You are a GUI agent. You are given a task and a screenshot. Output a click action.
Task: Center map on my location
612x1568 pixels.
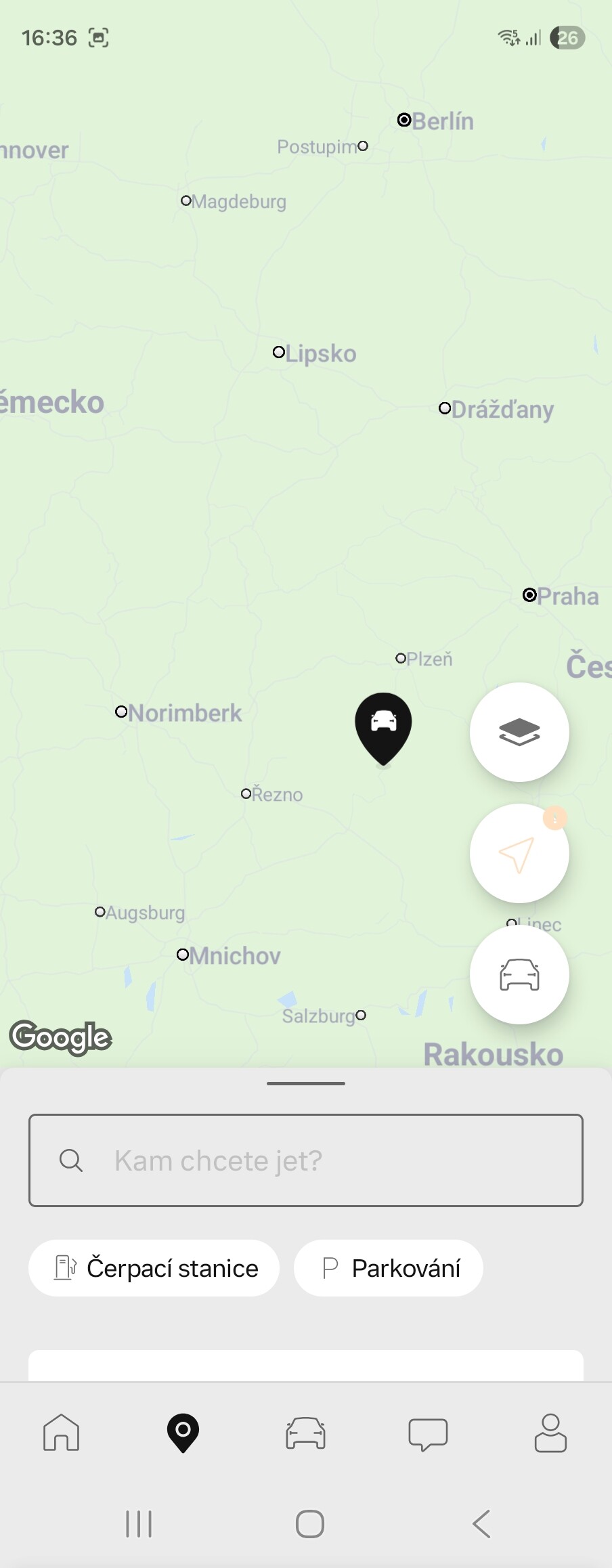coord(519,853)
